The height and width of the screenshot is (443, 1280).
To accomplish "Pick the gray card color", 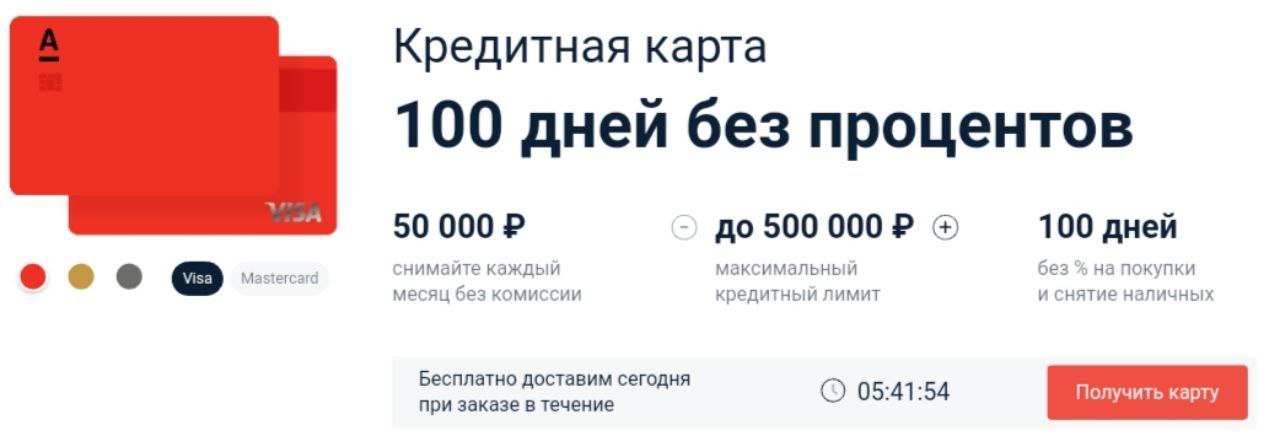I will coord(129,277).
